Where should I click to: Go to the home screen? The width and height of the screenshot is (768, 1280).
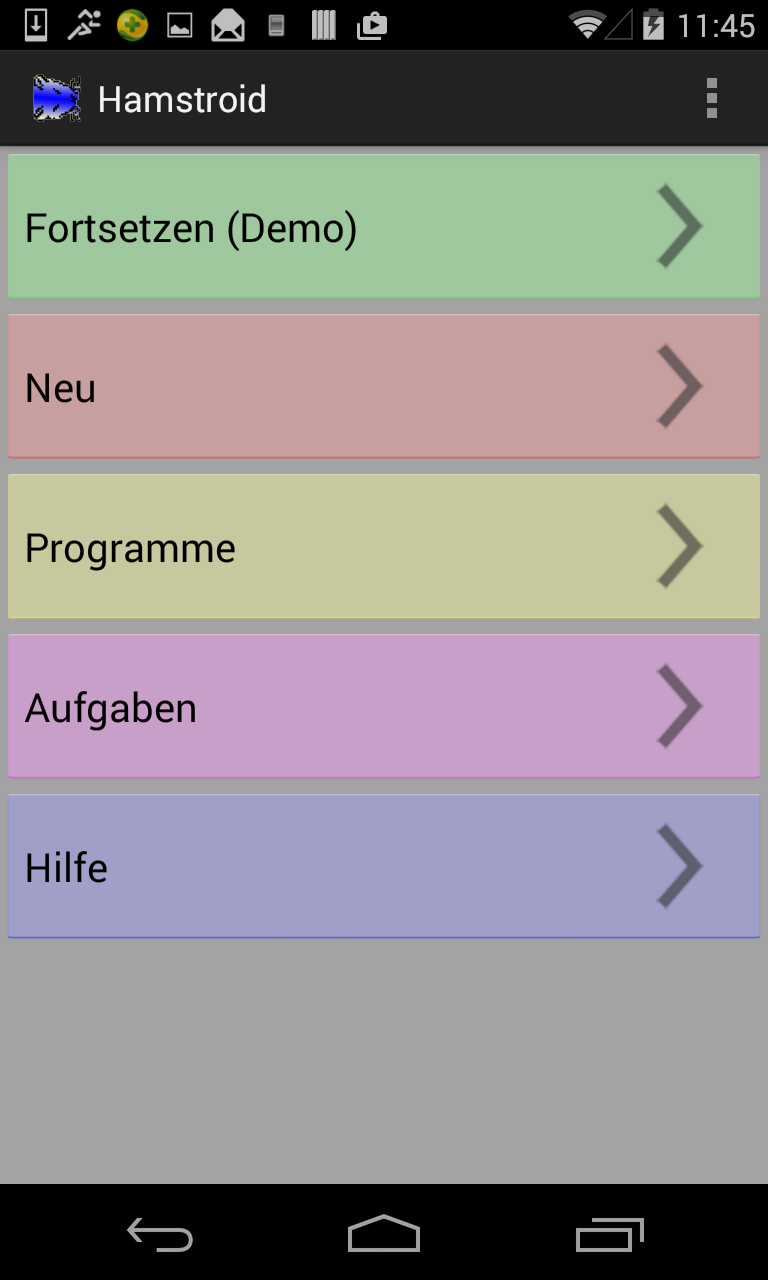(x=384, y=1234)
